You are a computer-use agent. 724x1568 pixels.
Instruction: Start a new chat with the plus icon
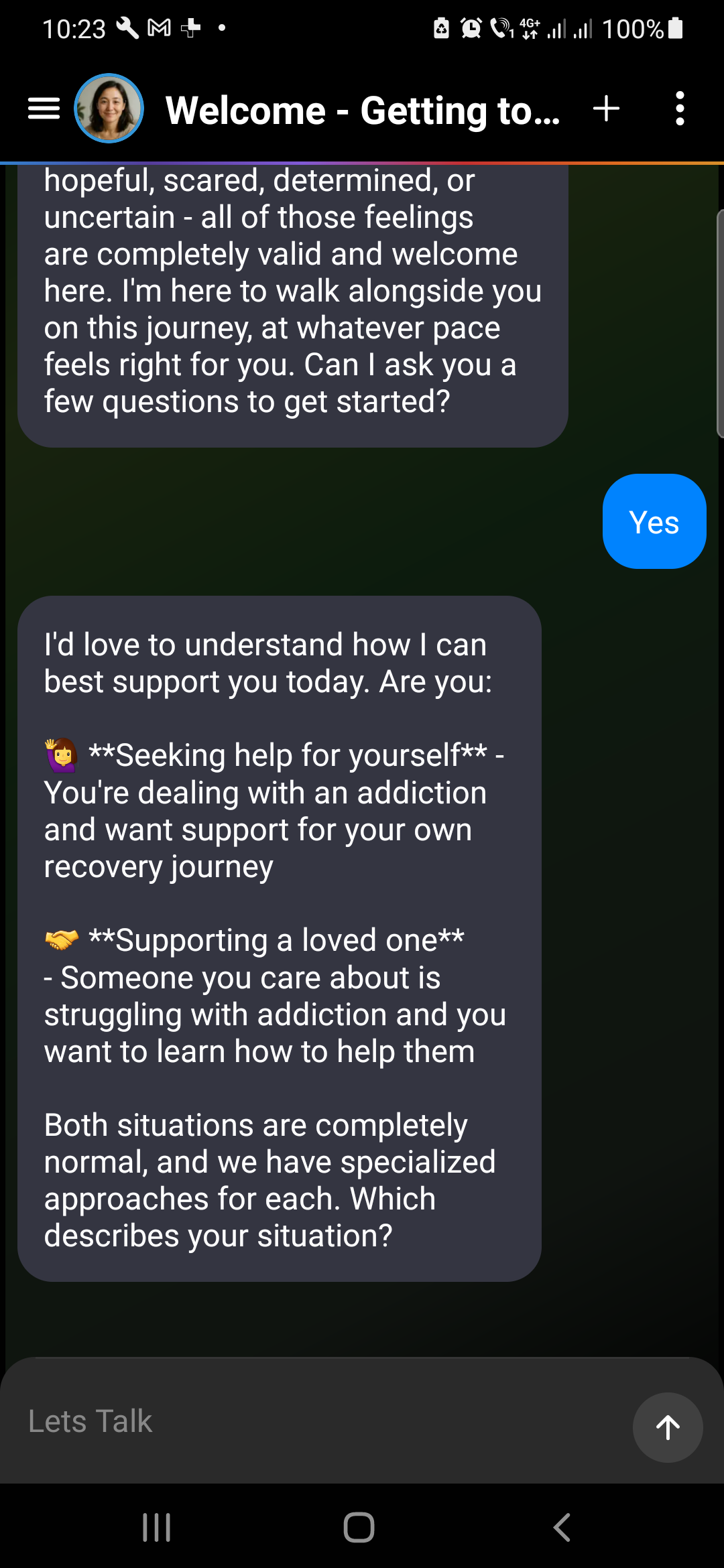pos(605,108)
